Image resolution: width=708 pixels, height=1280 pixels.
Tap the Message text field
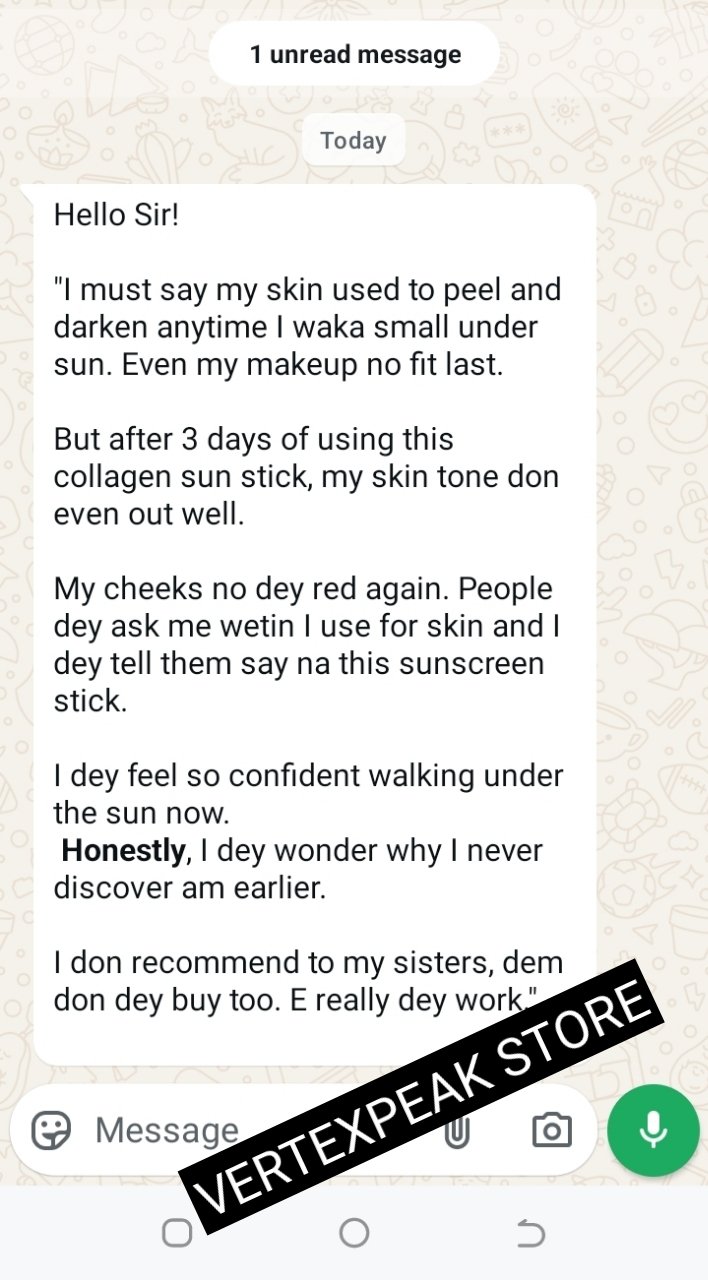pyautogui.click(x=166, y=1130)
